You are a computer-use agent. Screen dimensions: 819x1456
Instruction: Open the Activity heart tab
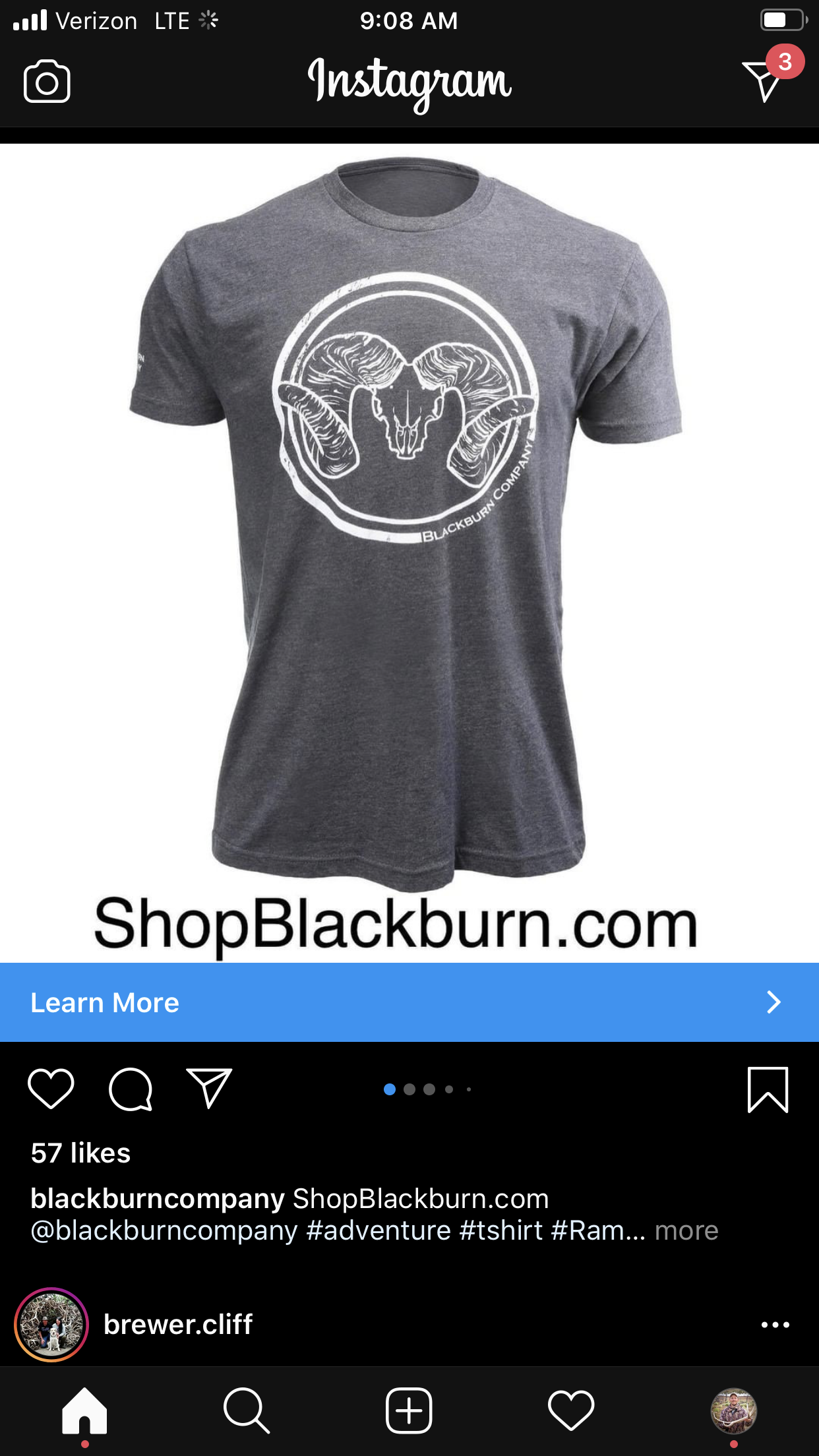(571, 1410)
